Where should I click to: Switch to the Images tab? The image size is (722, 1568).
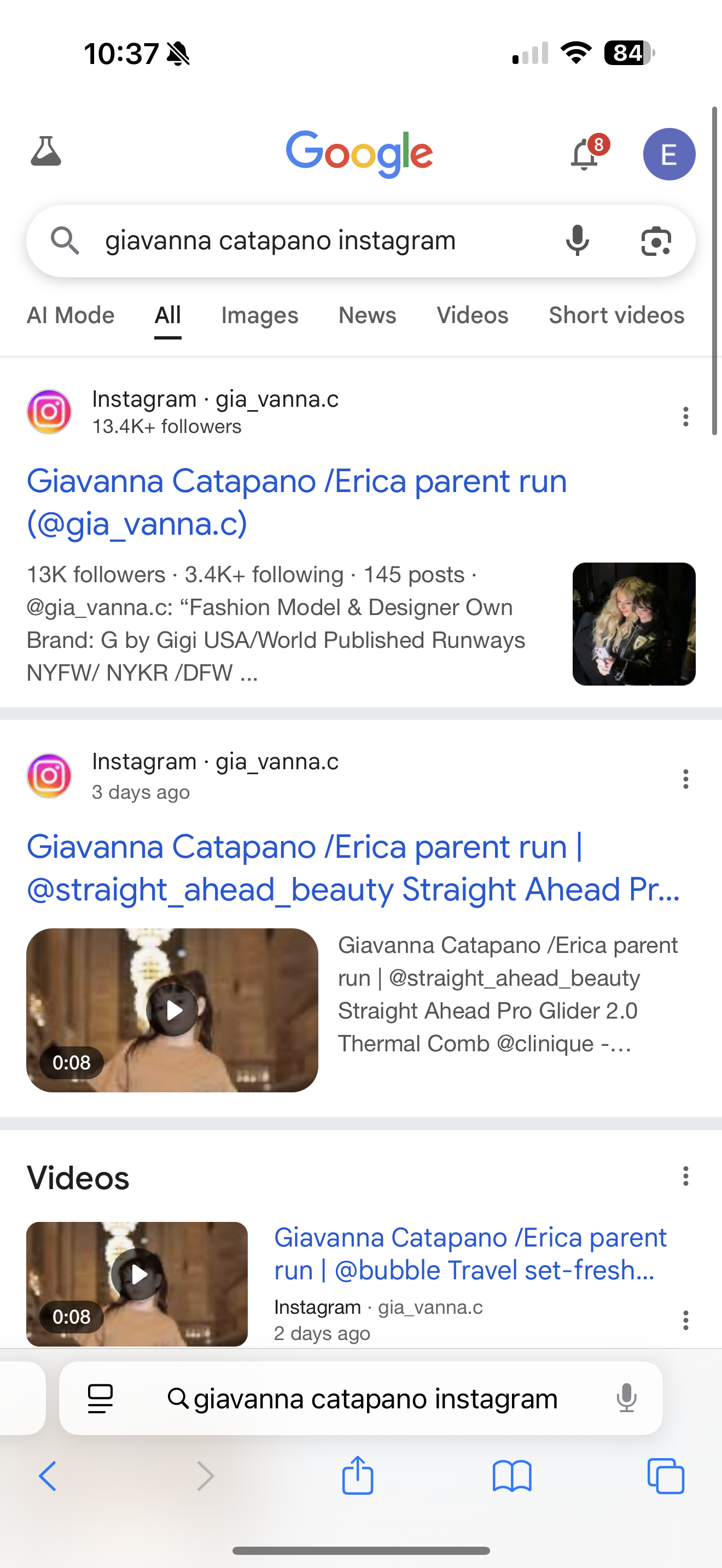tap(260, 315)
